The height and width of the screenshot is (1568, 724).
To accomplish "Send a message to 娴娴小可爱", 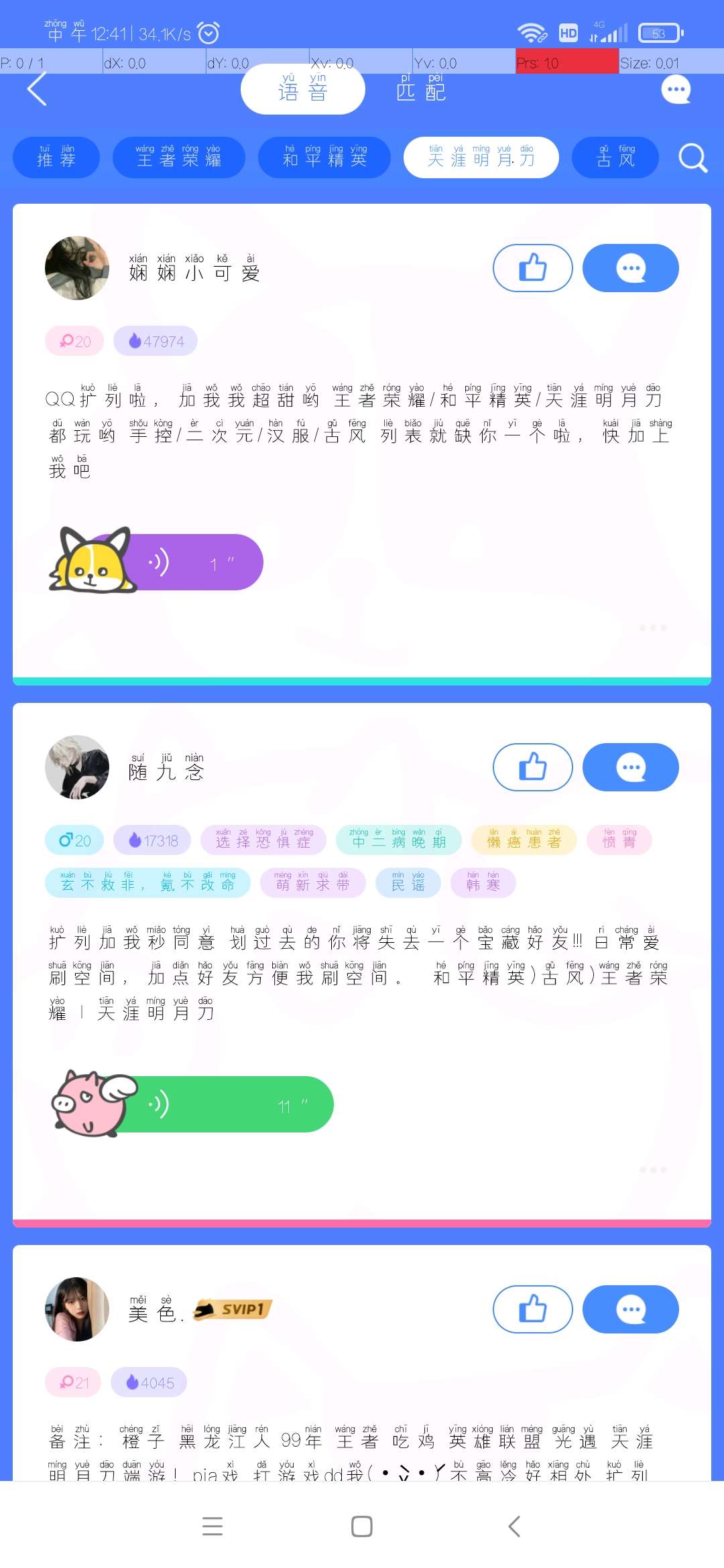I will [631, 268].
